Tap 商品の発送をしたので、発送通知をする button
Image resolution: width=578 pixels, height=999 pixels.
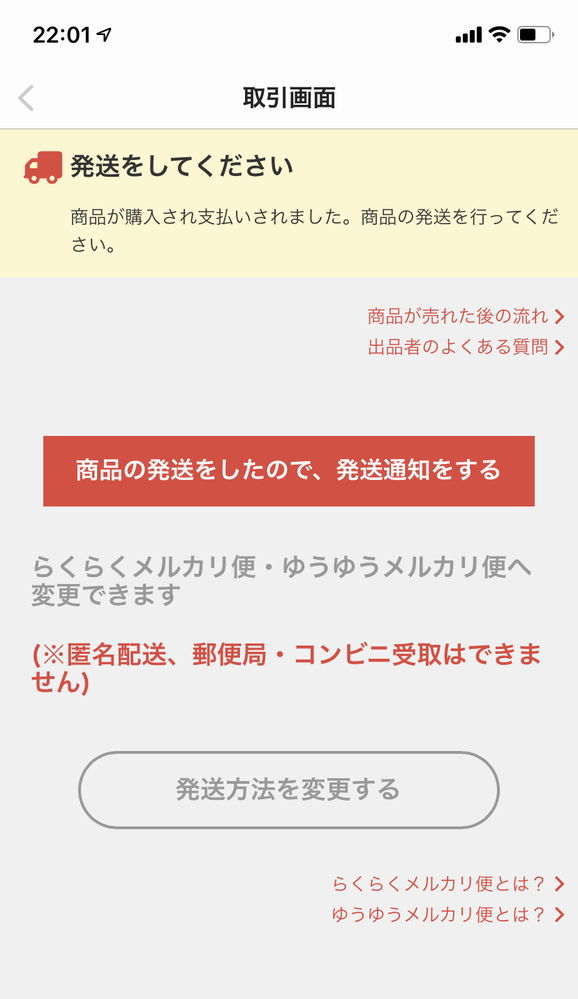coord(289,471)
